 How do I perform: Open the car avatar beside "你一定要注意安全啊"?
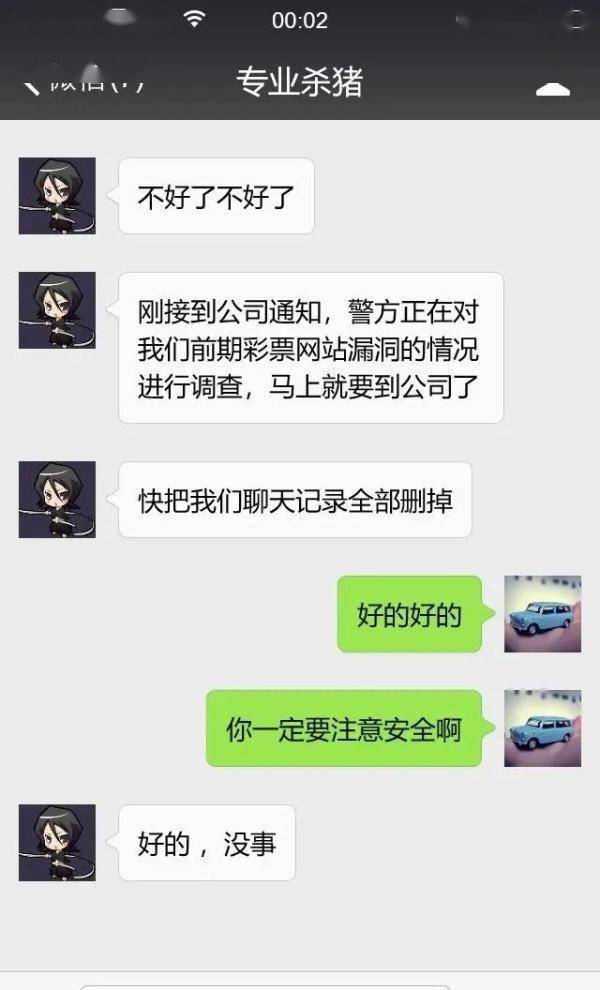[x=542, y=728]
